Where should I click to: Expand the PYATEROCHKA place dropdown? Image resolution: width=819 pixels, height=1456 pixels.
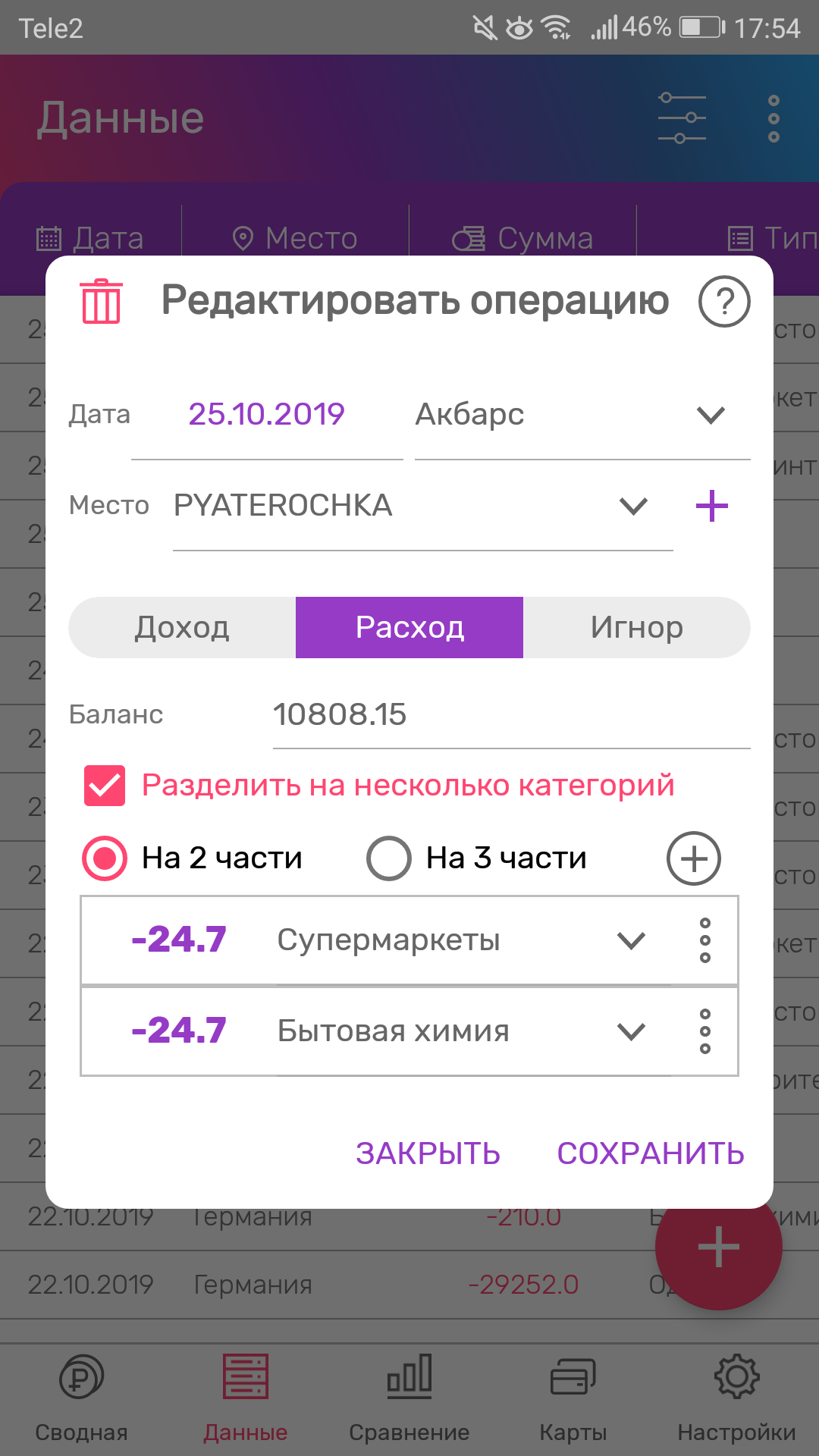click(x=633, y=506)
